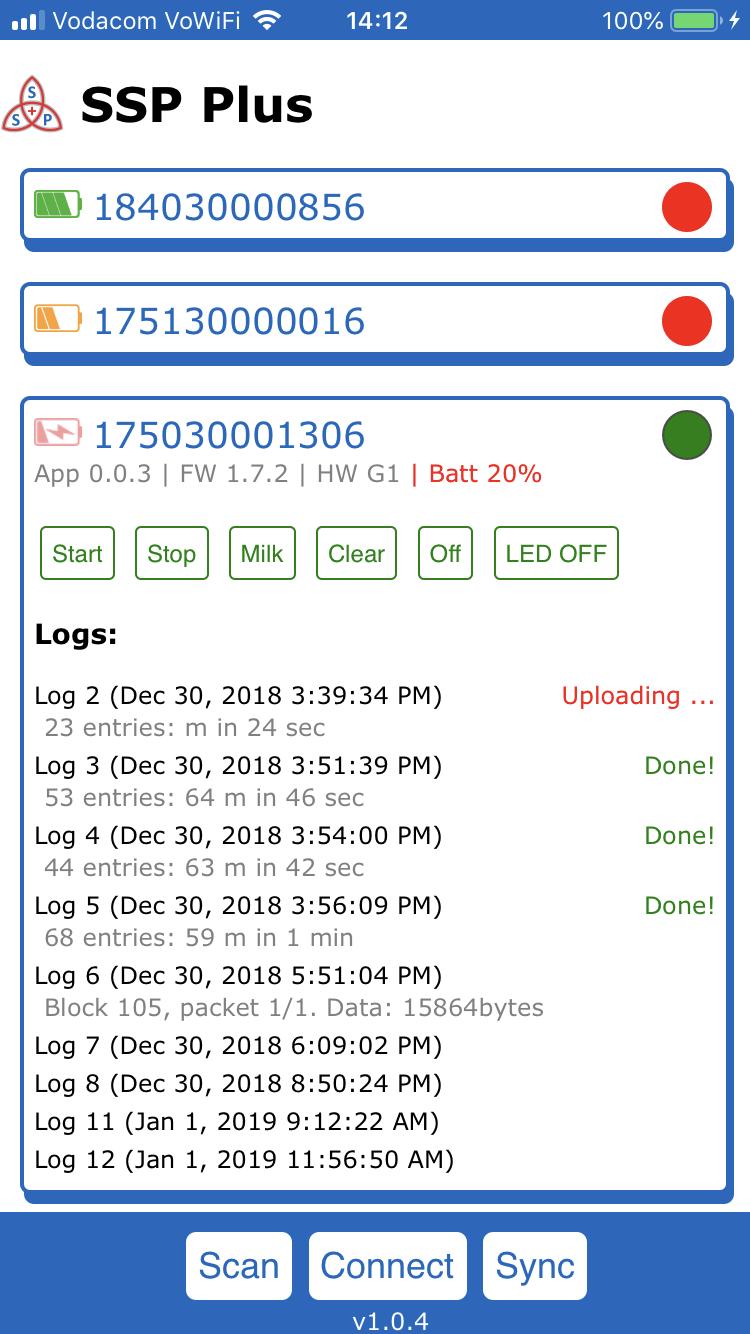The image size is (750, 1334).
Task: Scan for nearby devices
Action: click(x=239, y=1266)
